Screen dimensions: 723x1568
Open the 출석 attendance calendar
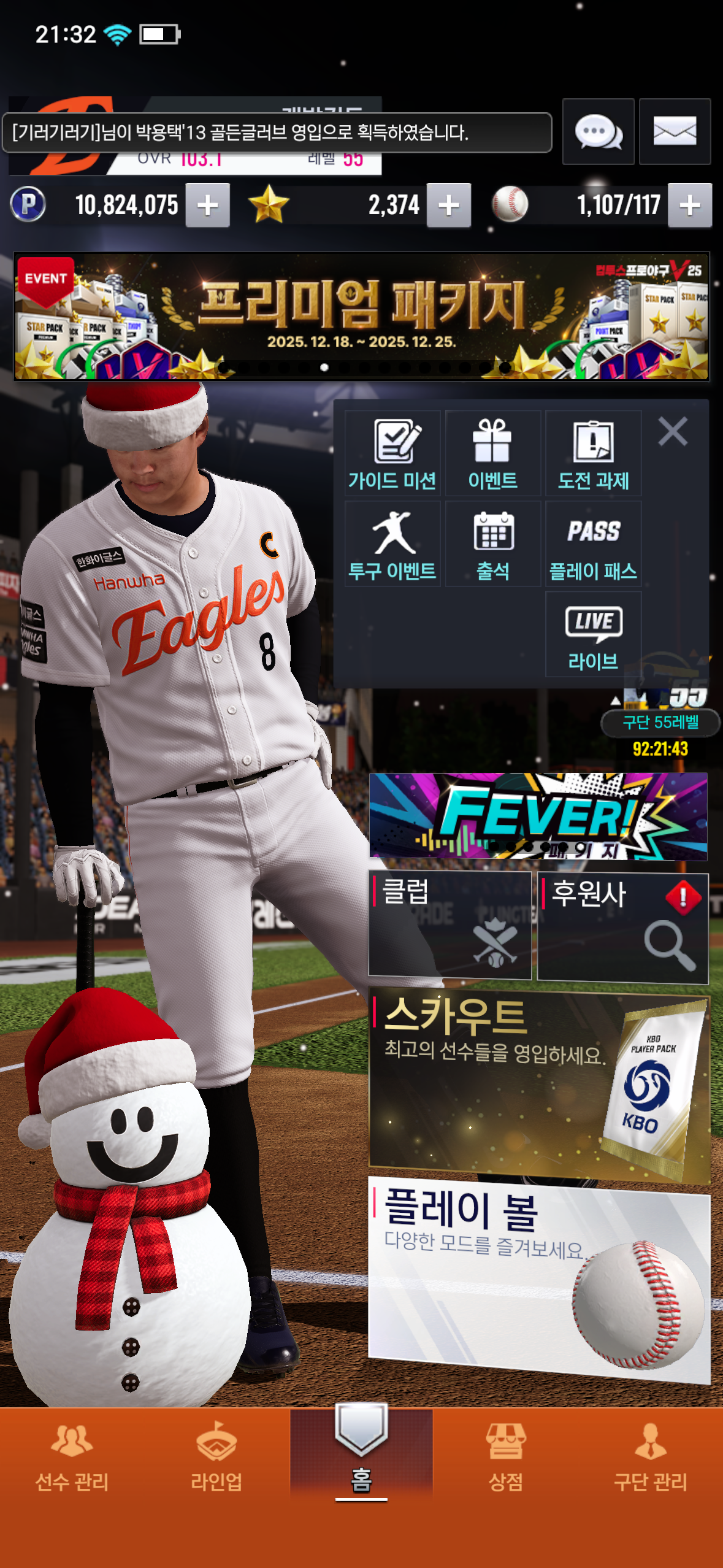(493, 544)
